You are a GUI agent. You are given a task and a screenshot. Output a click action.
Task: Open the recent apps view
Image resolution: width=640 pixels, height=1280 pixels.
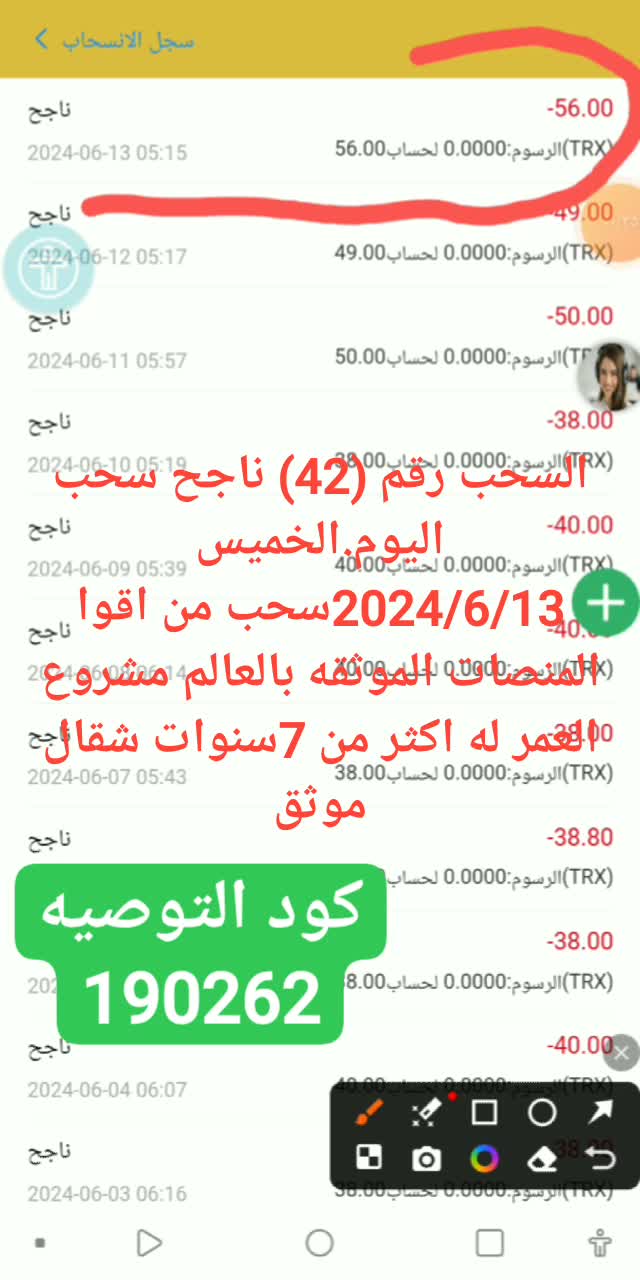tap(490, 1243)
